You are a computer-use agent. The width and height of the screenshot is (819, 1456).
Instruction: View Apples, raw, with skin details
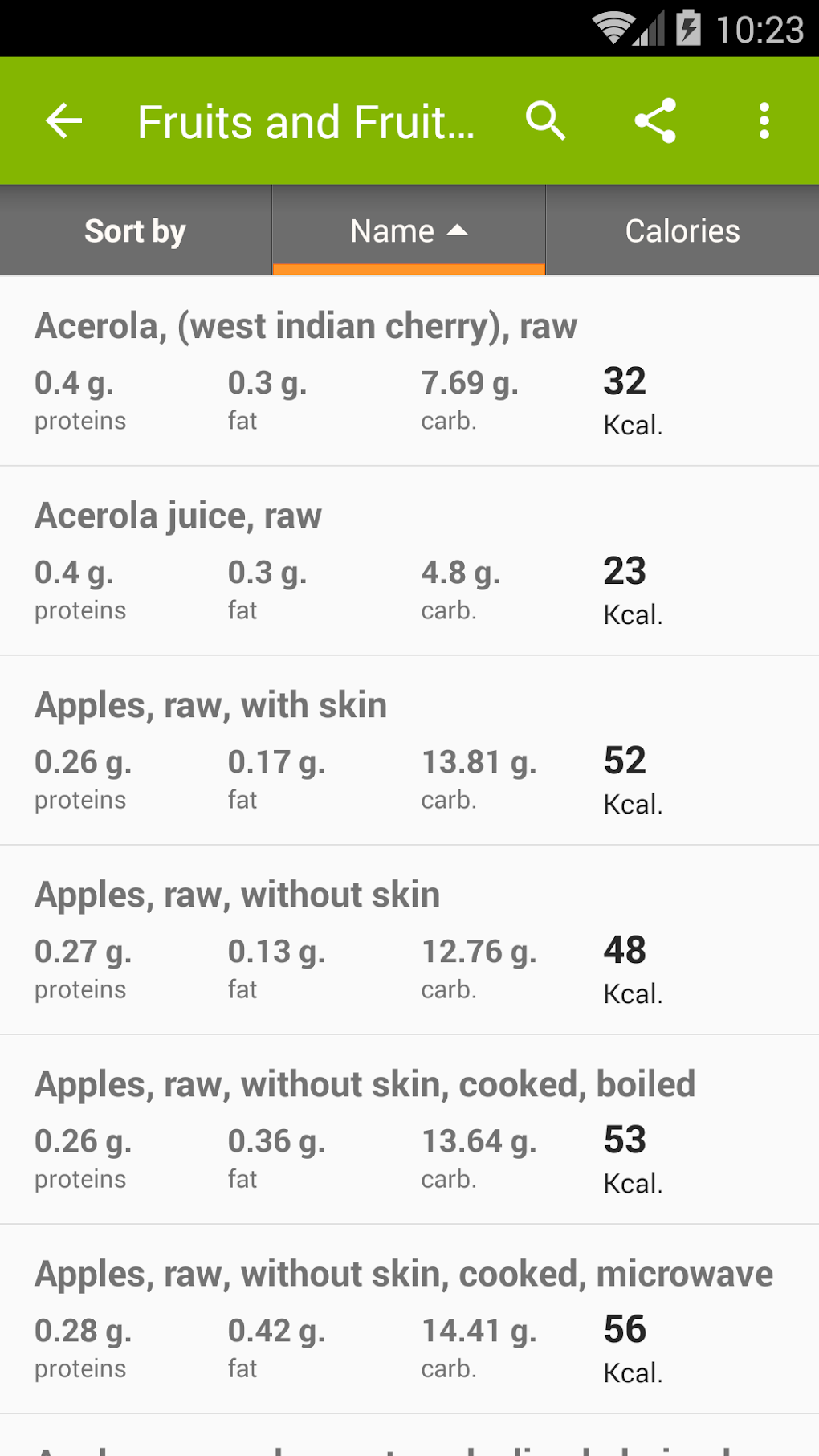point(409,751)
